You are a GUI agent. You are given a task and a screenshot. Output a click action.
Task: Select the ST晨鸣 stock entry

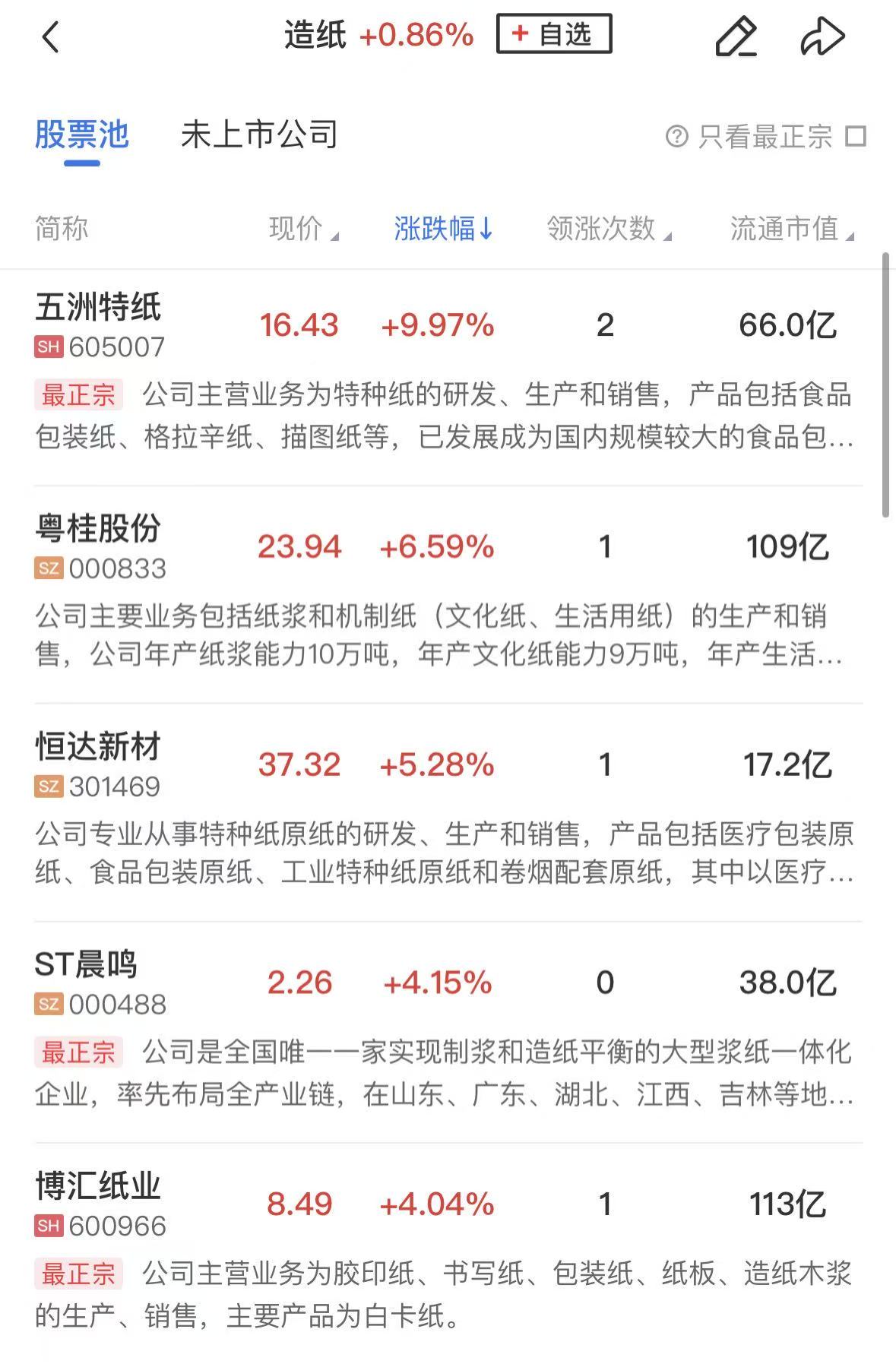point(87,965)
